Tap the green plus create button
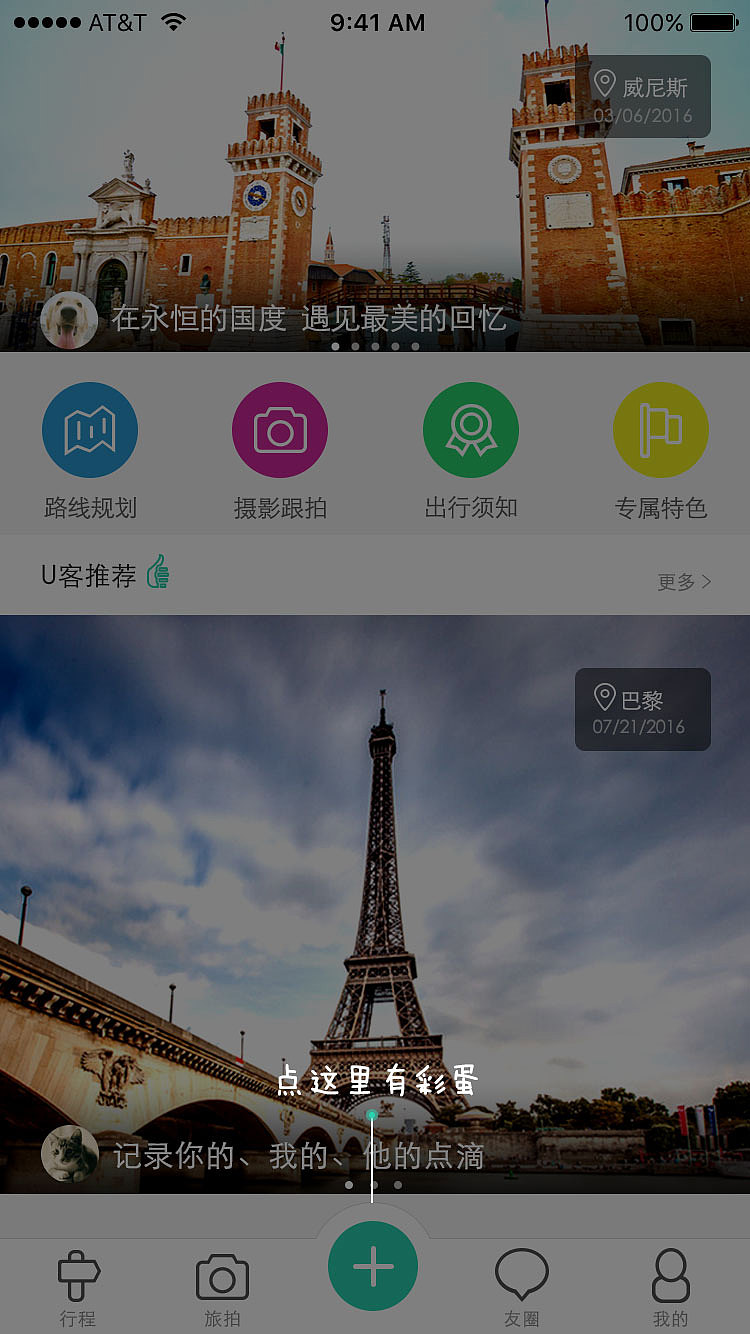Viewport: 750px width, 1334px height. [x=373, y=1264]
